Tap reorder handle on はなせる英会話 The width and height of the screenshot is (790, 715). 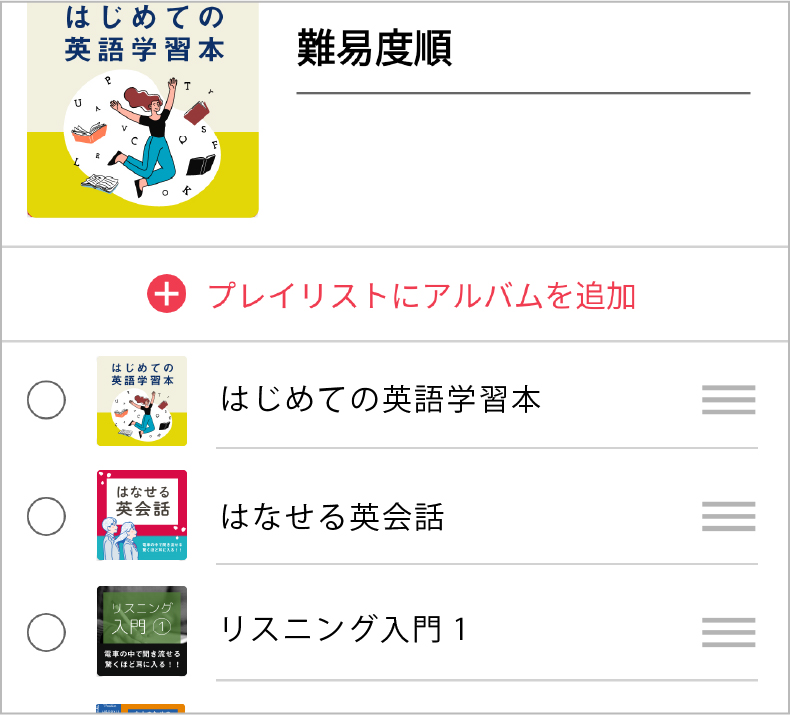tap(728, 516)
